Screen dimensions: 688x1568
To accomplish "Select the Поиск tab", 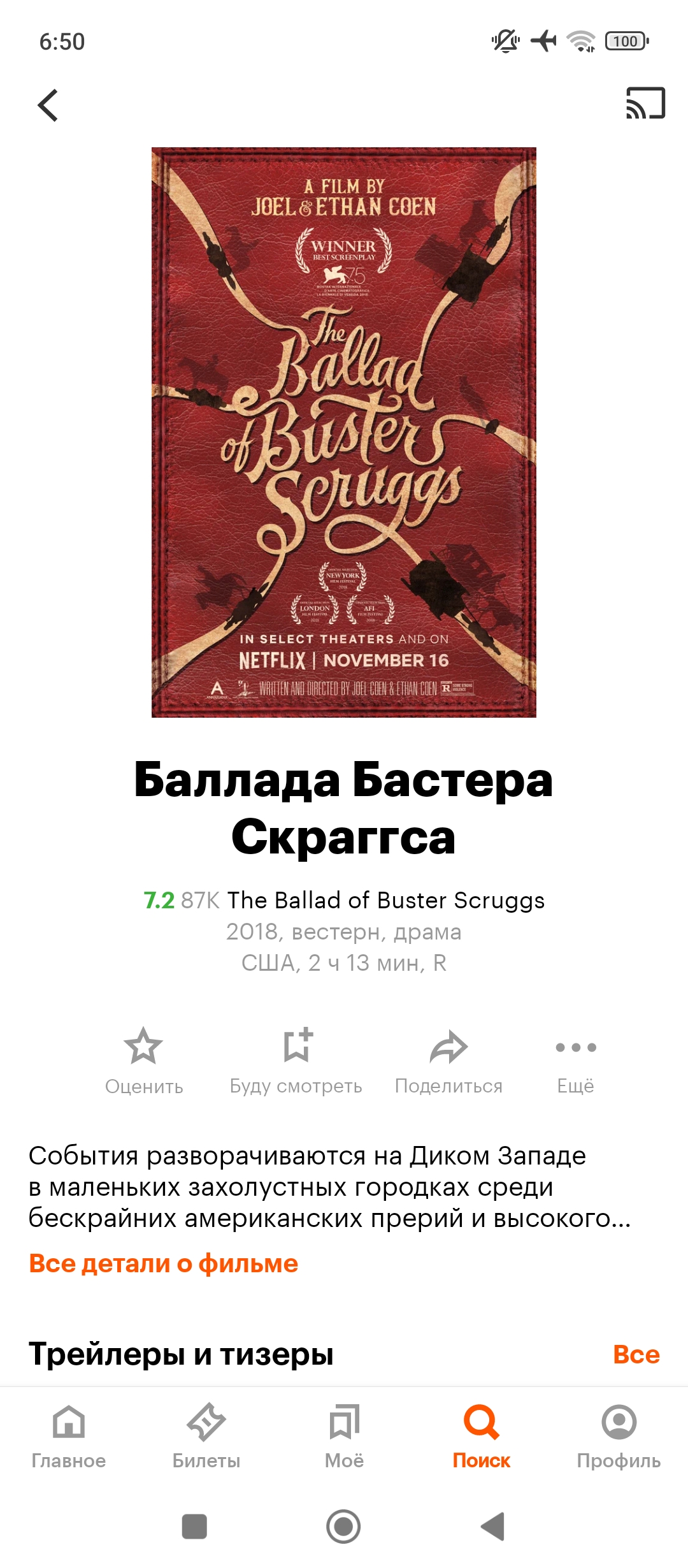I will coord(482,1437).
